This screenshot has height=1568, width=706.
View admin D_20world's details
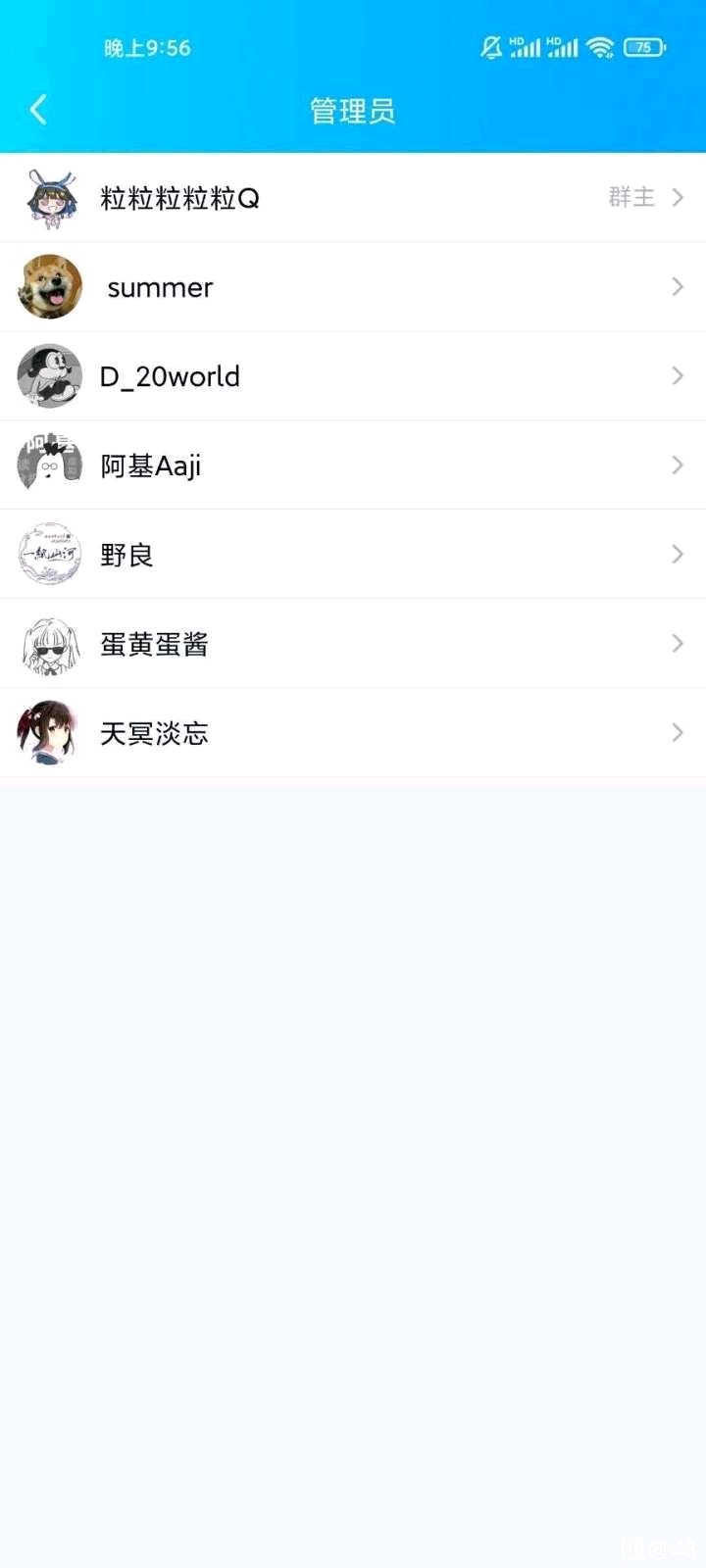(x=353, y=376)
